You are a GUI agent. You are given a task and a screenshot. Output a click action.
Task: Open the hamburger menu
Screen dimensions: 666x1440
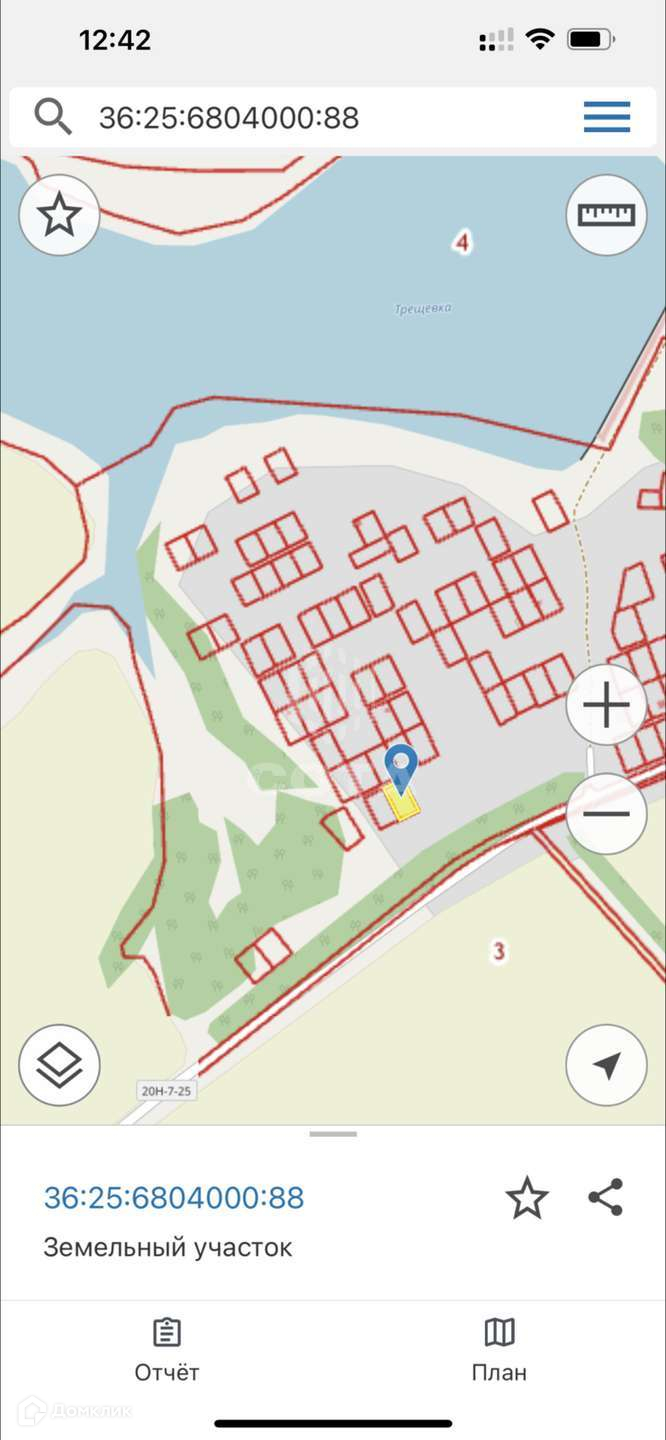tap(607, 118)
